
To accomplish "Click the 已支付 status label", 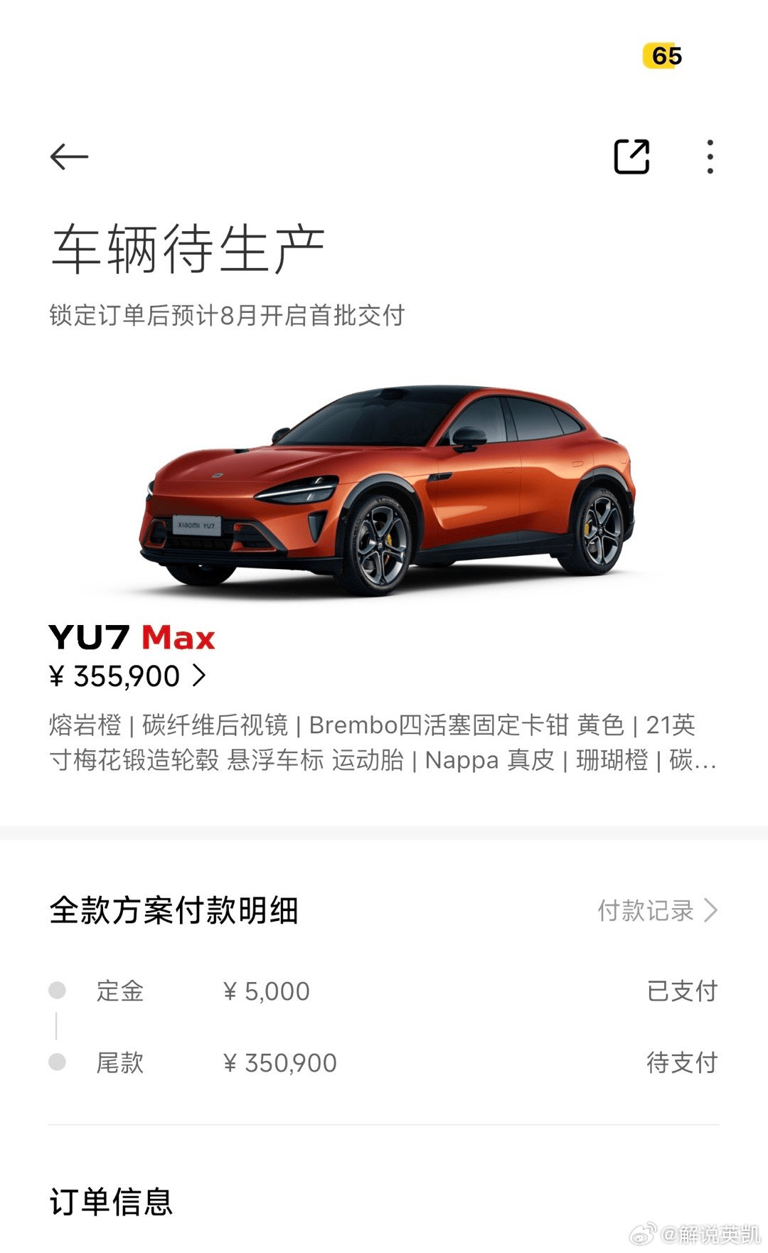I will 683,991.
